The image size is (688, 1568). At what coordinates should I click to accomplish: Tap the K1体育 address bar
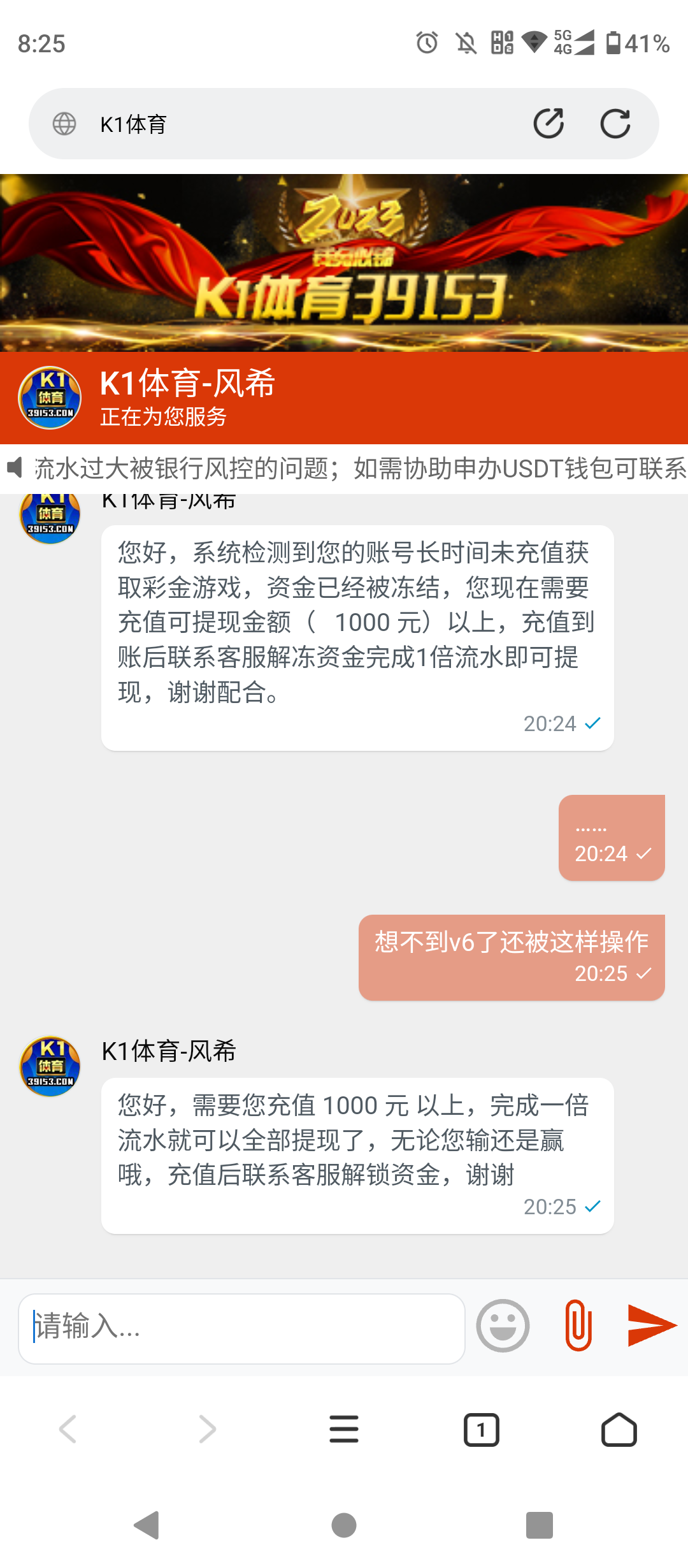[287, 124]
